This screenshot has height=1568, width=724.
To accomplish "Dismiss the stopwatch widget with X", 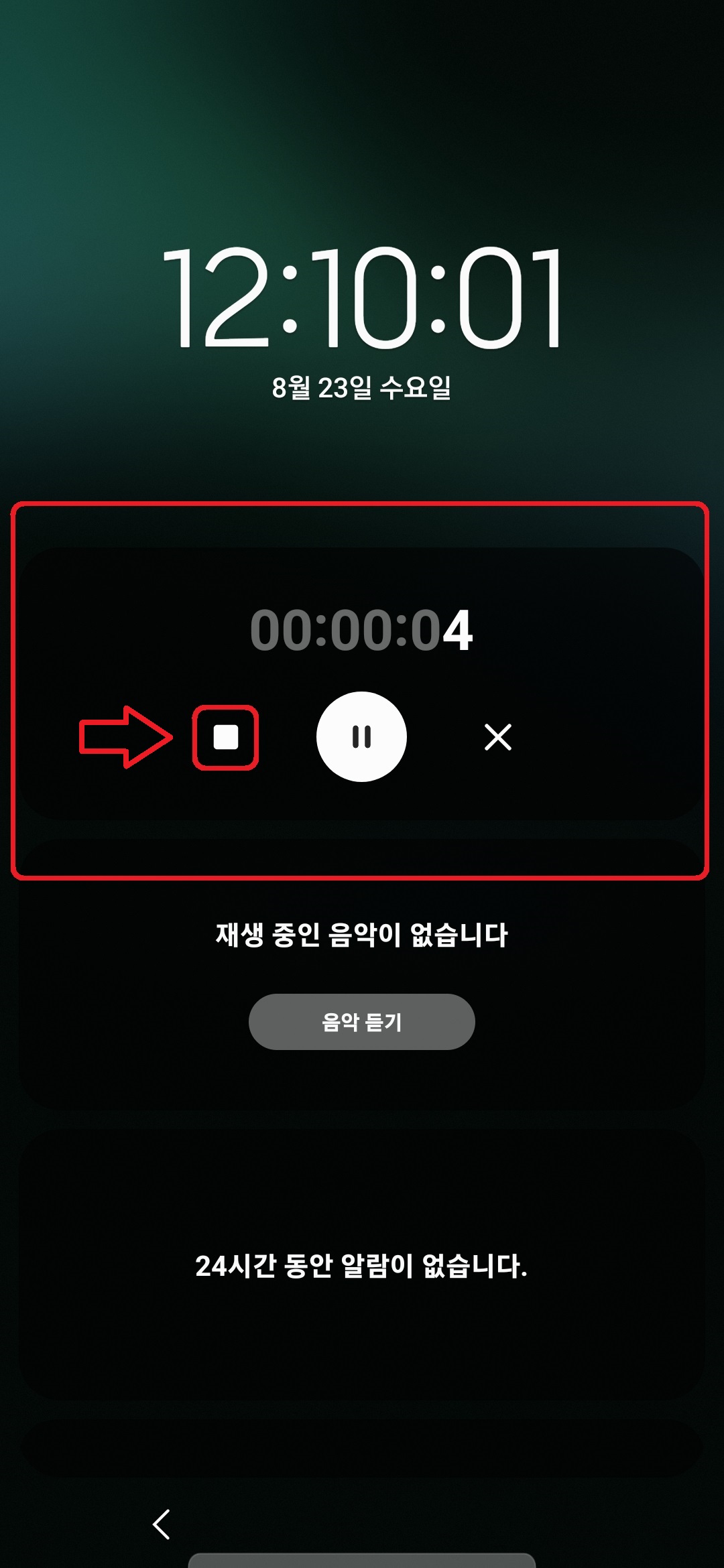I will click(x=497, y=737).
